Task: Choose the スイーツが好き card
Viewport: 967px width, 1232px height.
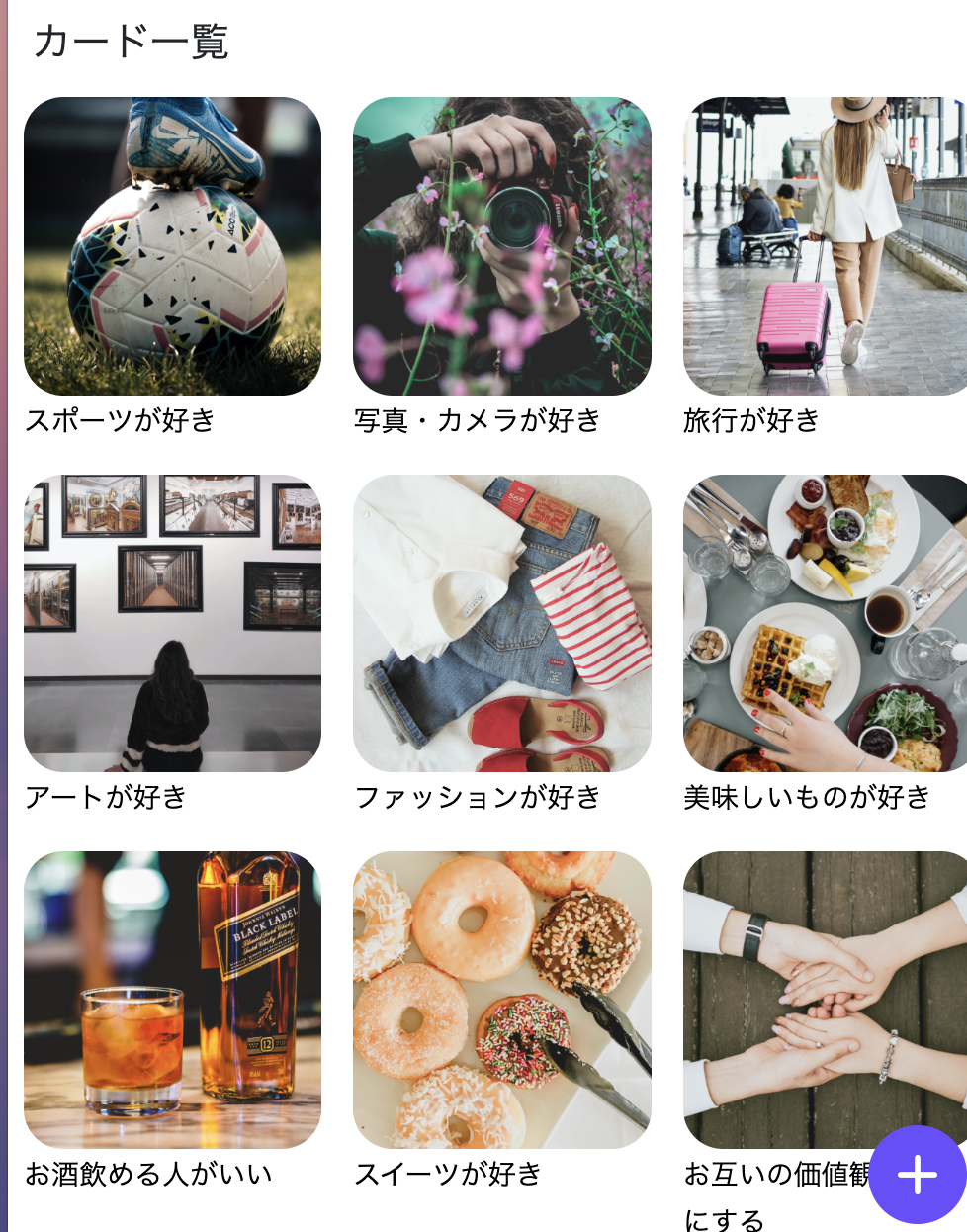Action: coord(501,1000)
